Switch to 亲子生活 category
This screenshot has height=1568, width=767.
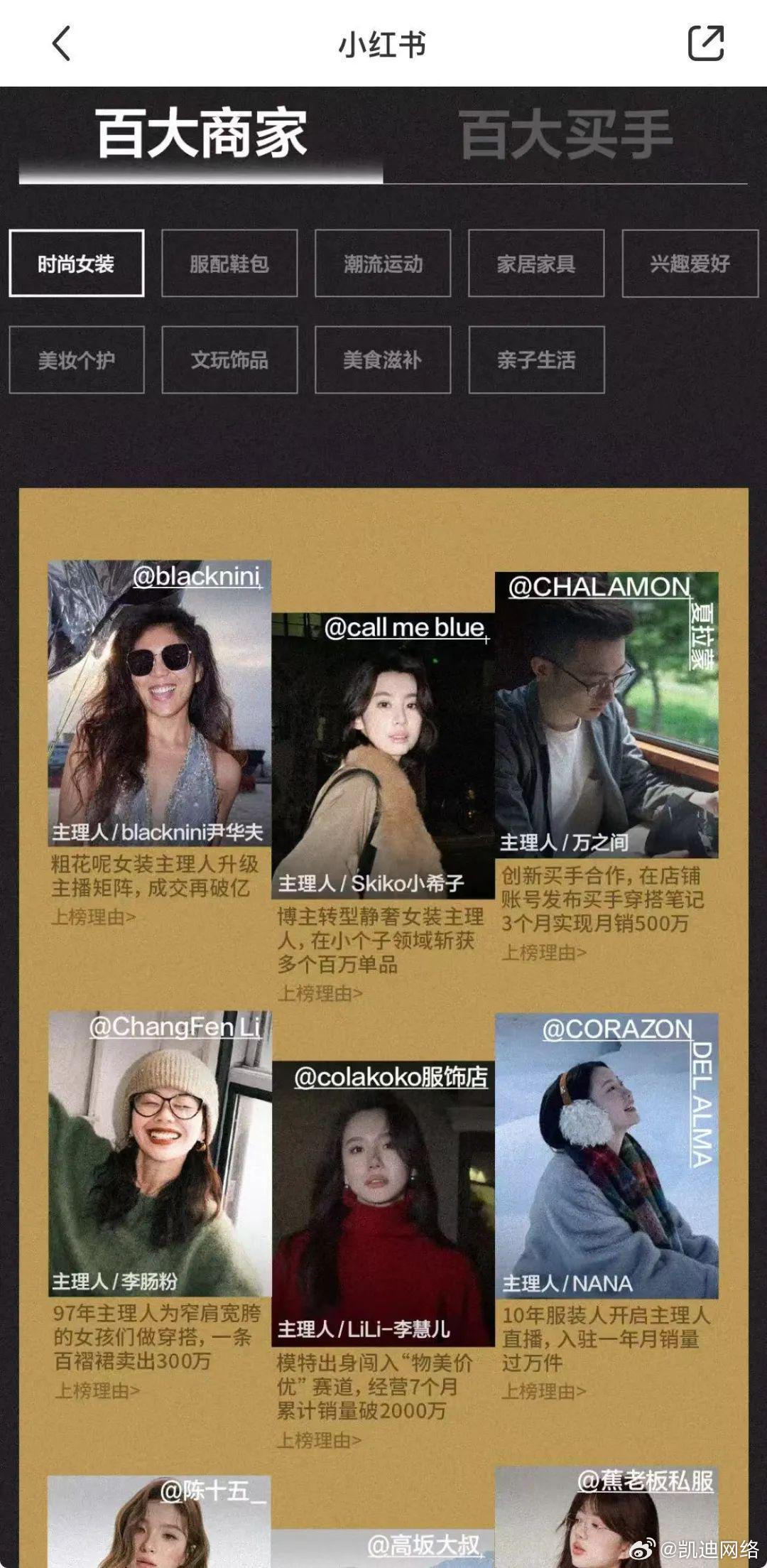tap(536, 359)
